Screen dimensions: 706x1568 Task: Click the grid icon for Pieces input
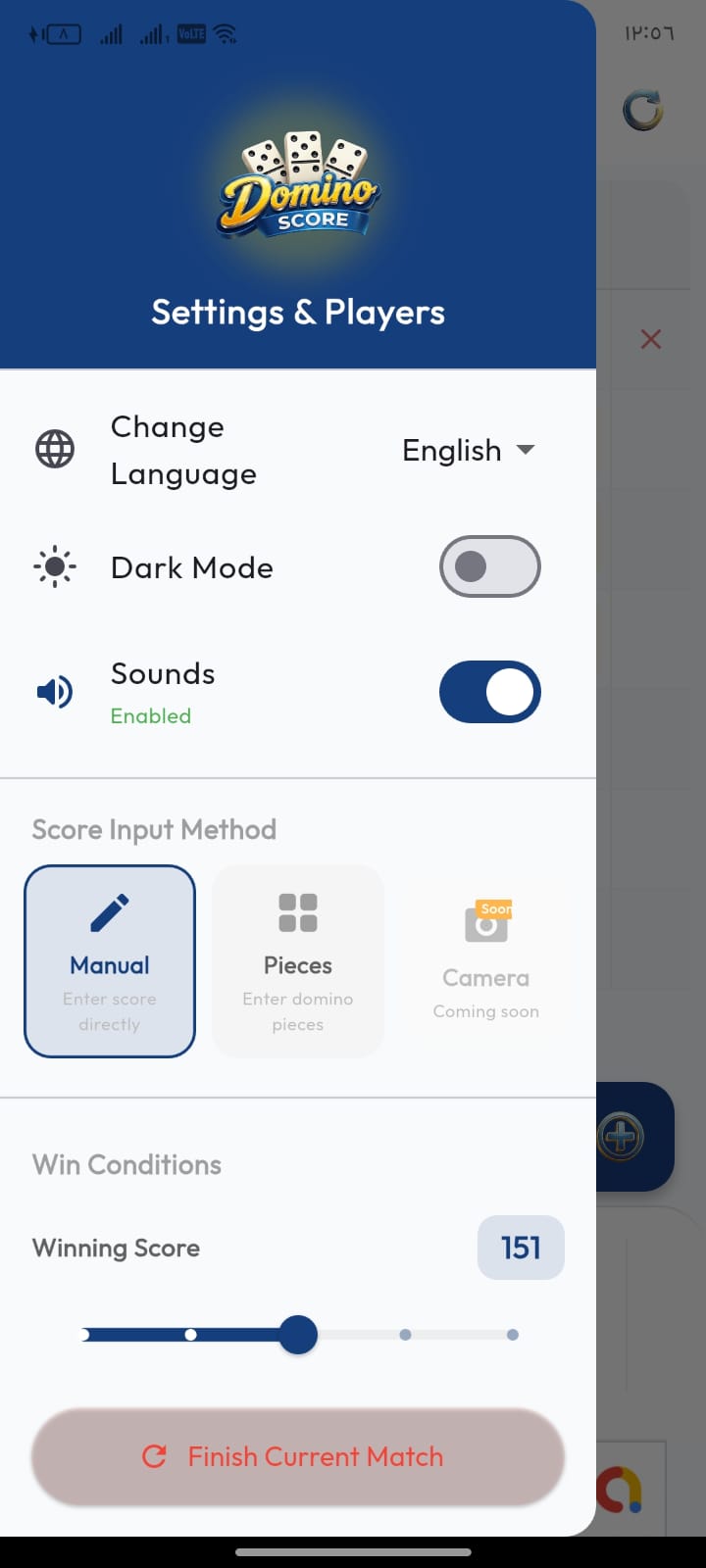(297, 911)
